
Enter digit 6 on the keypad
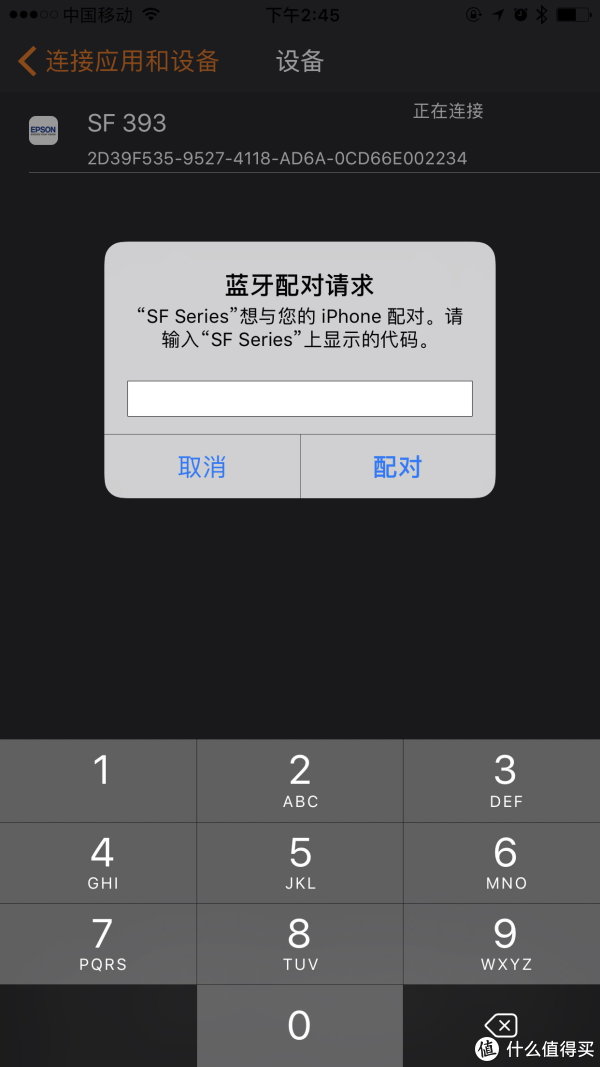click(502, 863)
